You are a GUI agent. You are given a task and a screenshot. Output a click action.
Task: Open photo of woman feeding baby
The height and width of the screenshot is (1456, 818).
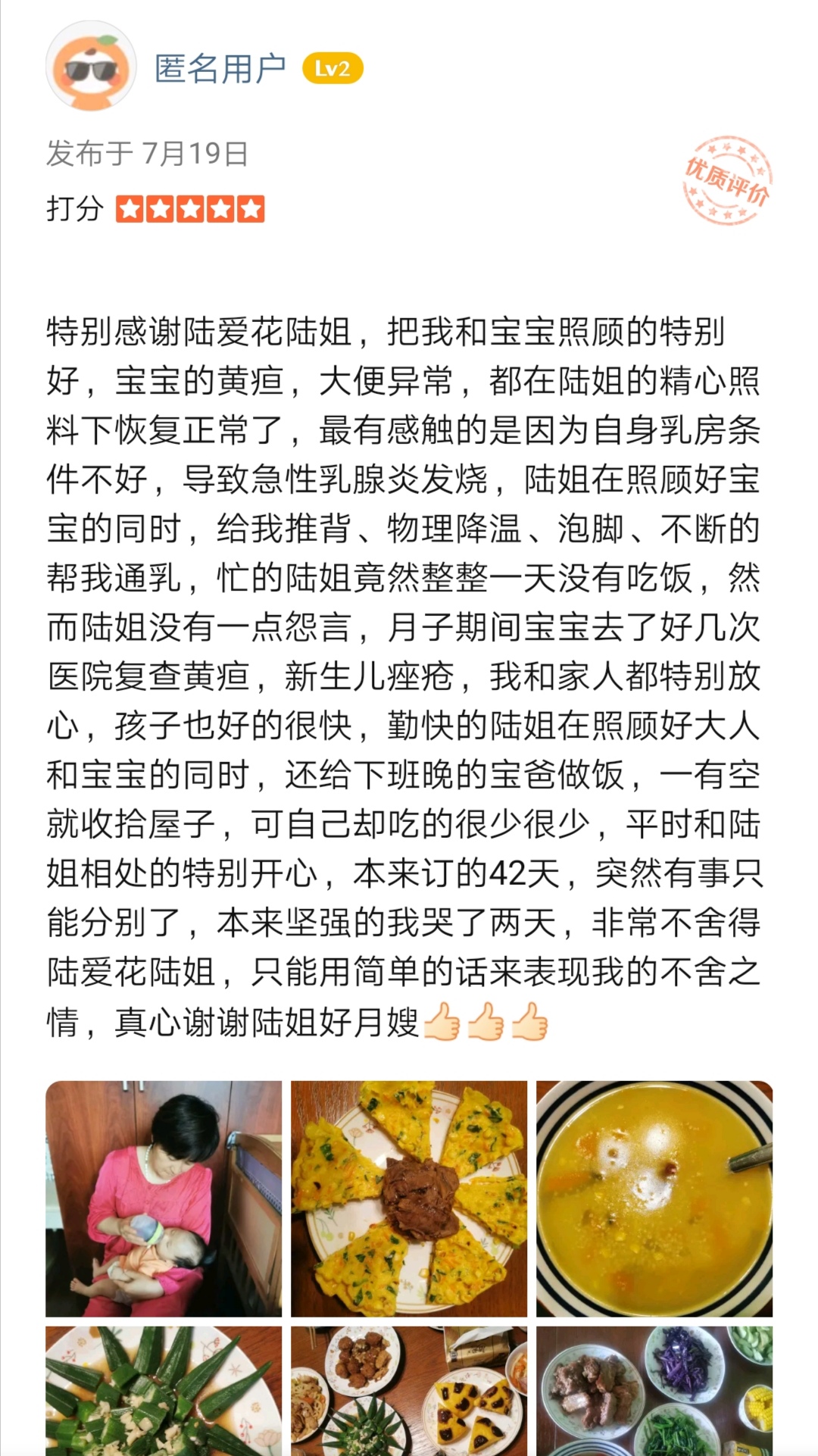164,1198
